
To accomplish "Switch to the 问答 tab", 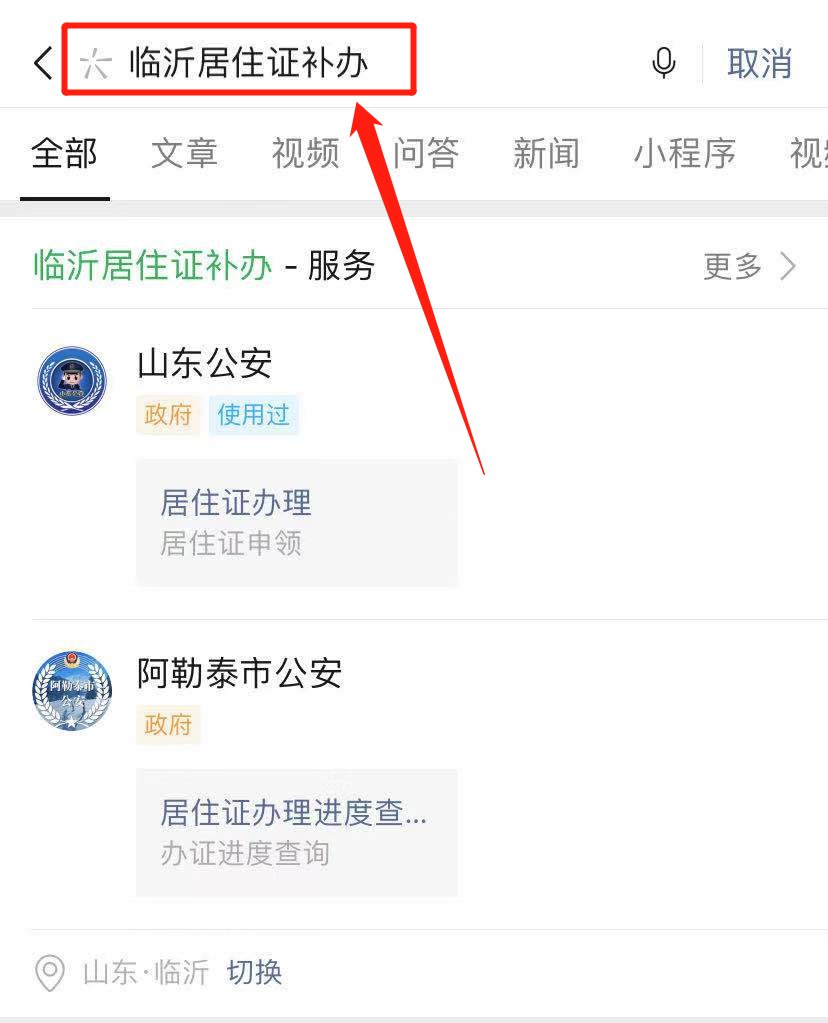I will [425, 154].
